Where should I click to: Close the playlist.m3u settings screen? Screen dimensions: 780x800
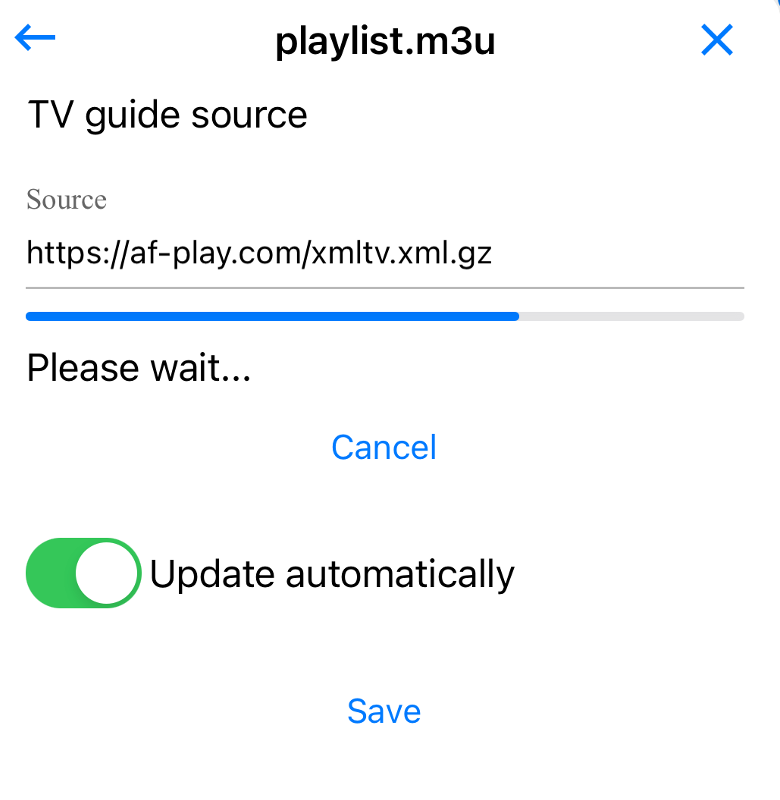coord(717,40)
